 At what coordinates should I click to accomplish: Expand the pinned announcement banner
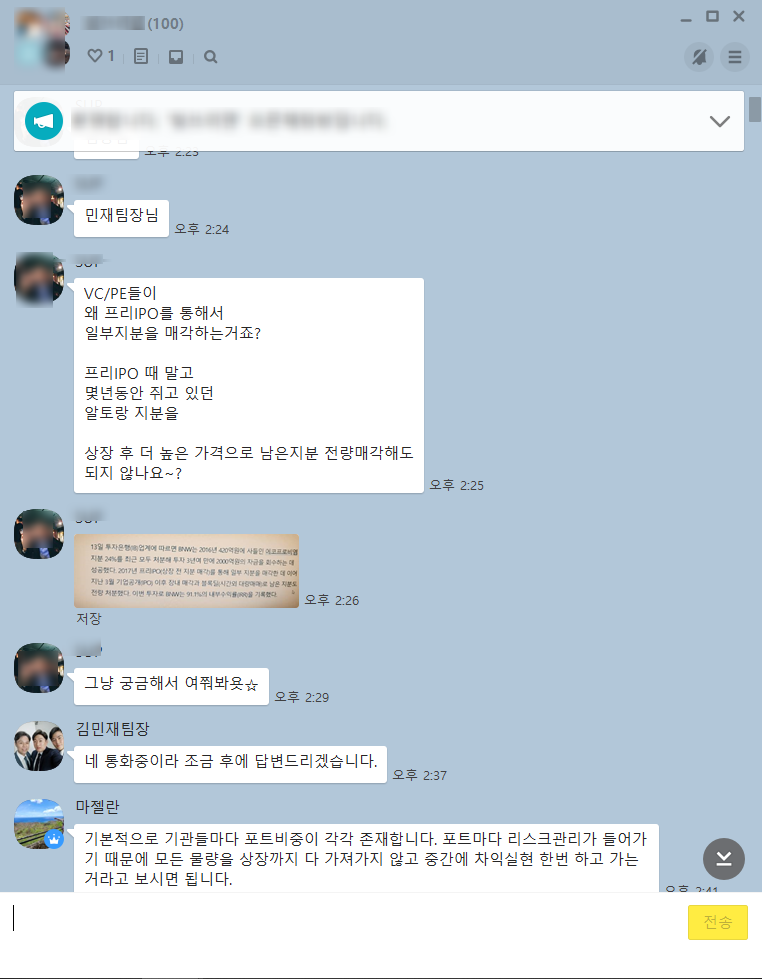tap(719, 121)
